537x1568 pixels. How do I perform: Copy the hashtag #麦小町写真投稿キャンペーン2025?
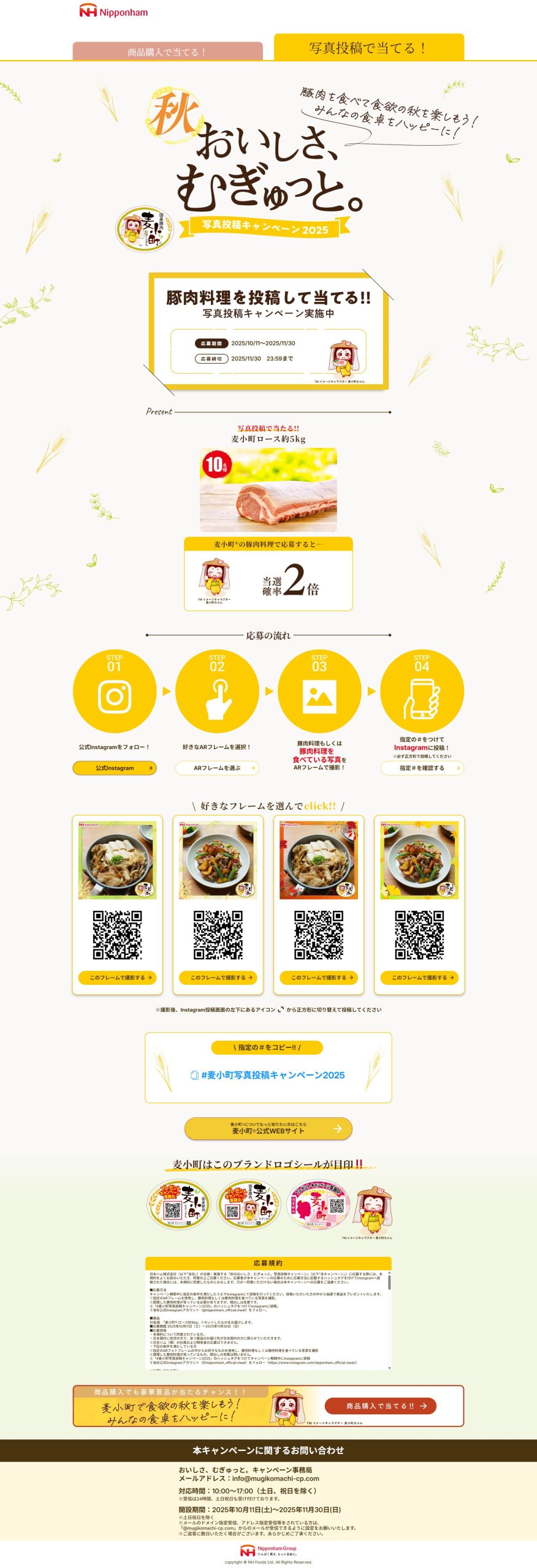(x=268, y=1075)
